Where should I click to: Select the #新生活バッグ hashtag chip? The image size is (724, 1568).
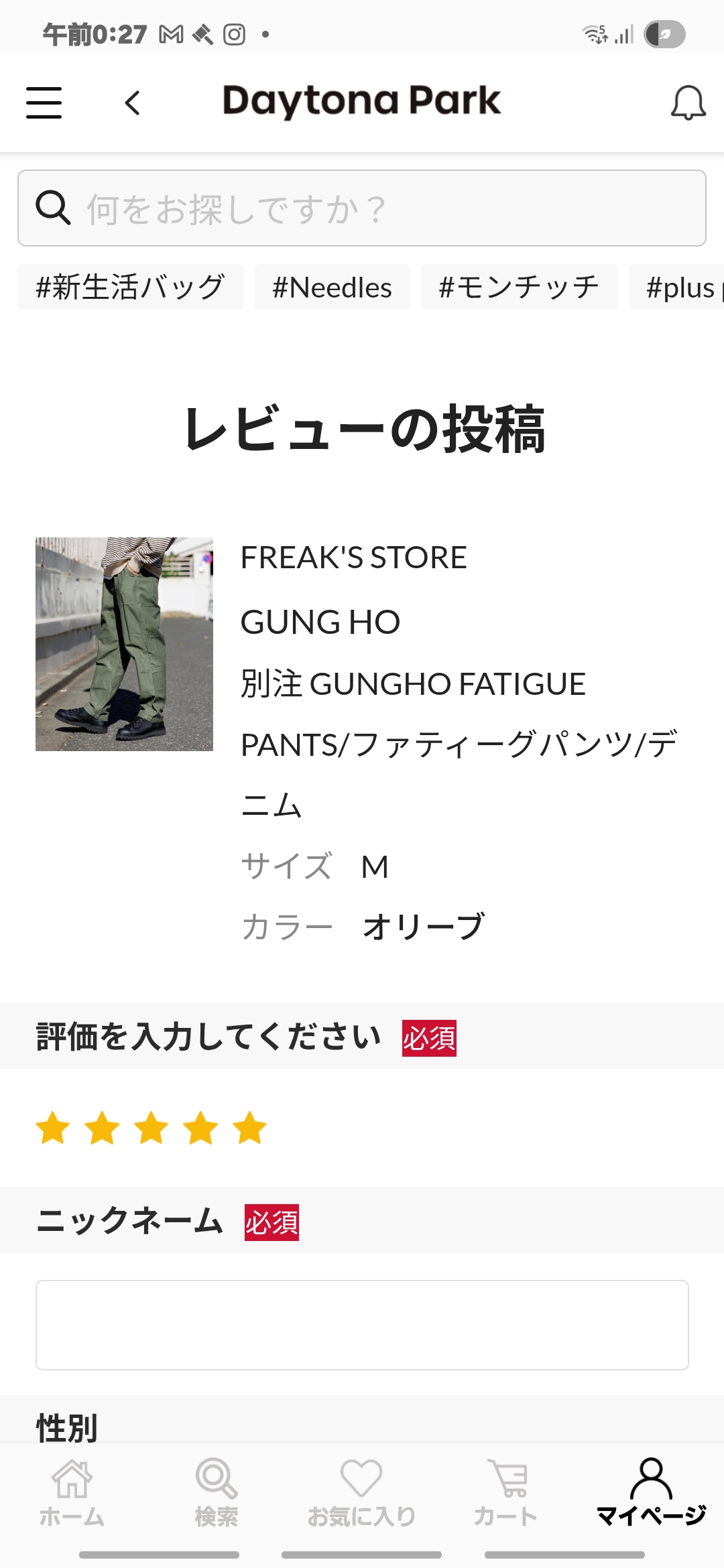131,287
